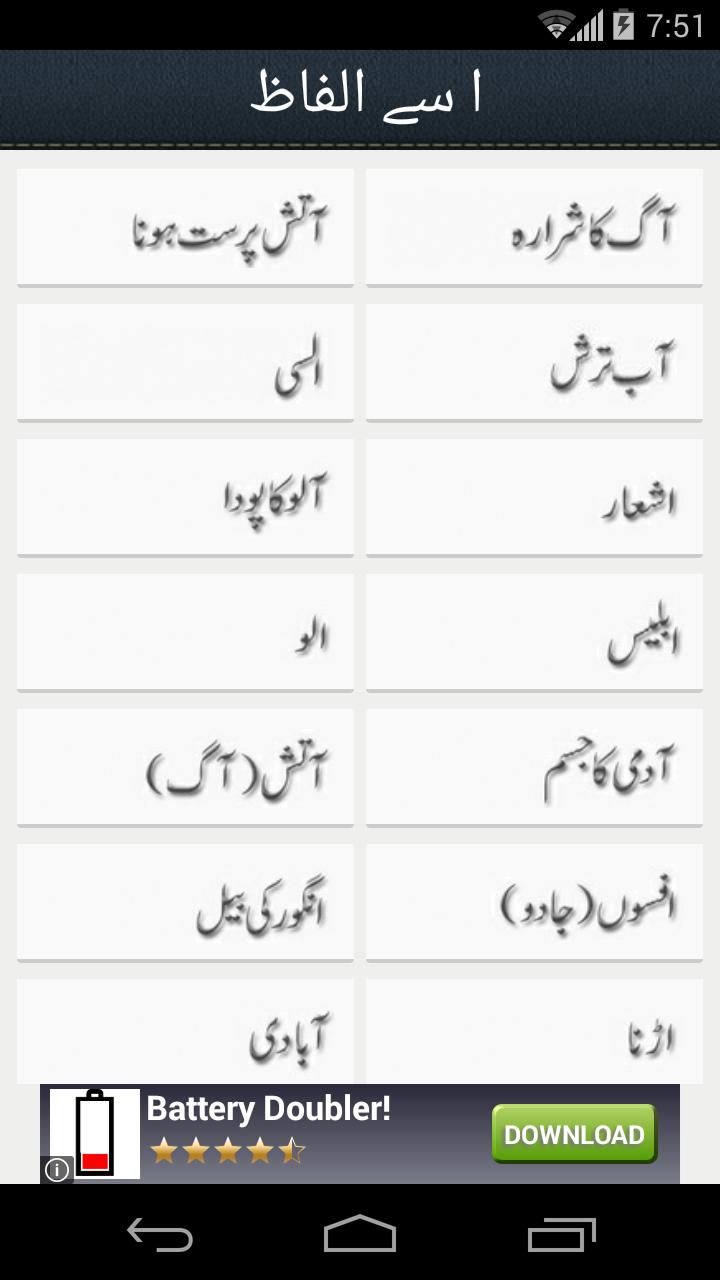Tap the ad info (i) icon
Screen dimensions: 720x1280
click(57, 1167)
